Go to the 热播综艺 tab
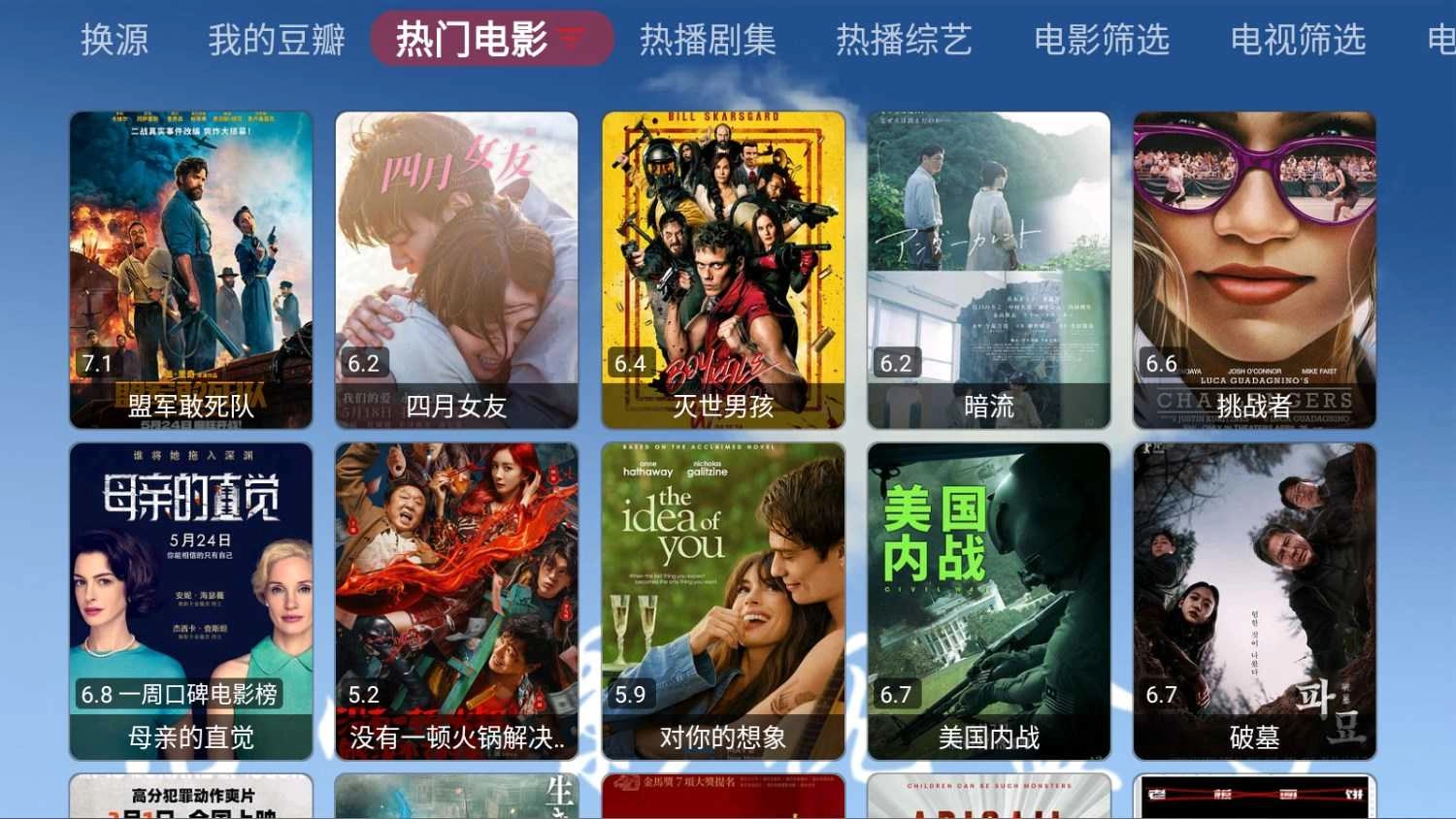The height and width of the screenshot is (819, 1456). pyautogui.click(x=904, y=40)
